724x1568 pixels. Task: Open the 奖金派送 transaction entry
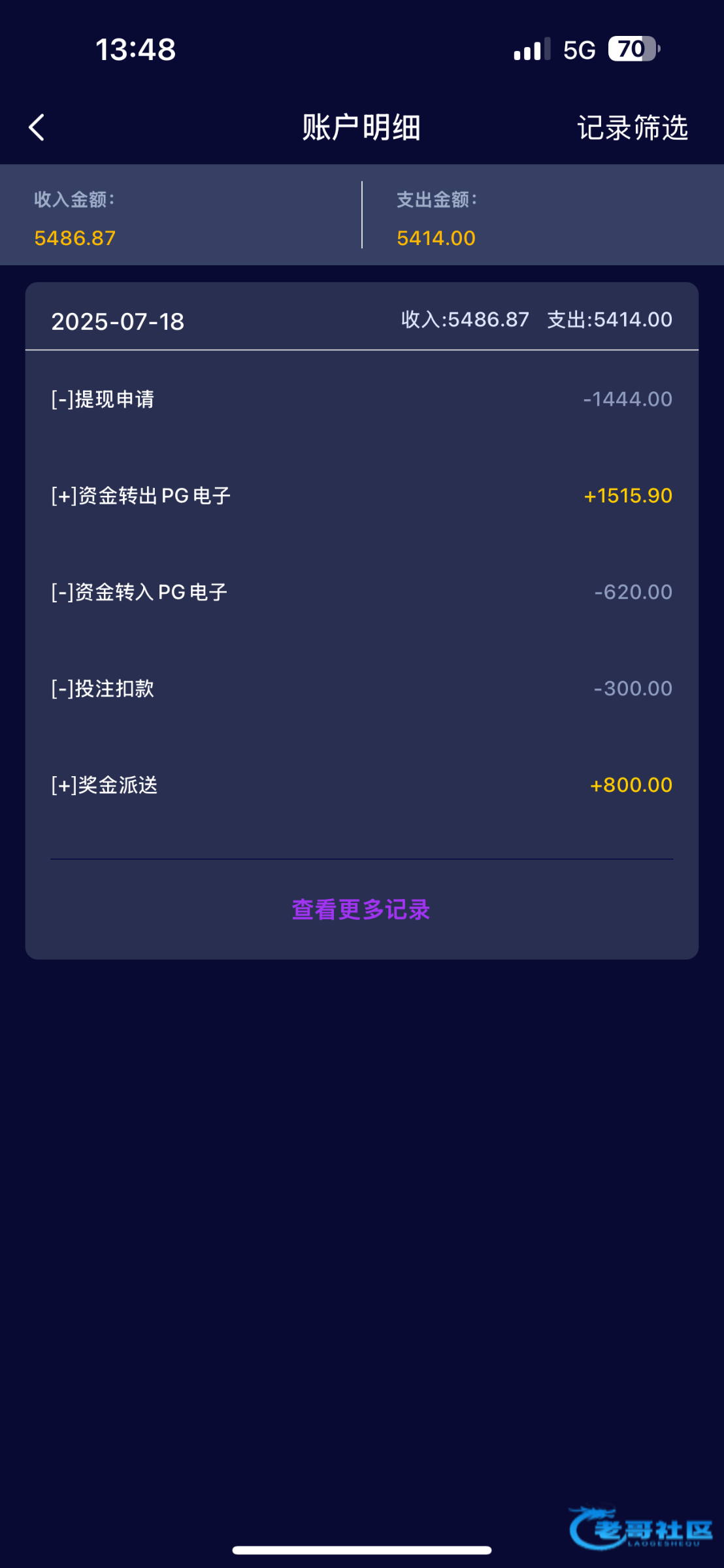[x=361, y=785]
